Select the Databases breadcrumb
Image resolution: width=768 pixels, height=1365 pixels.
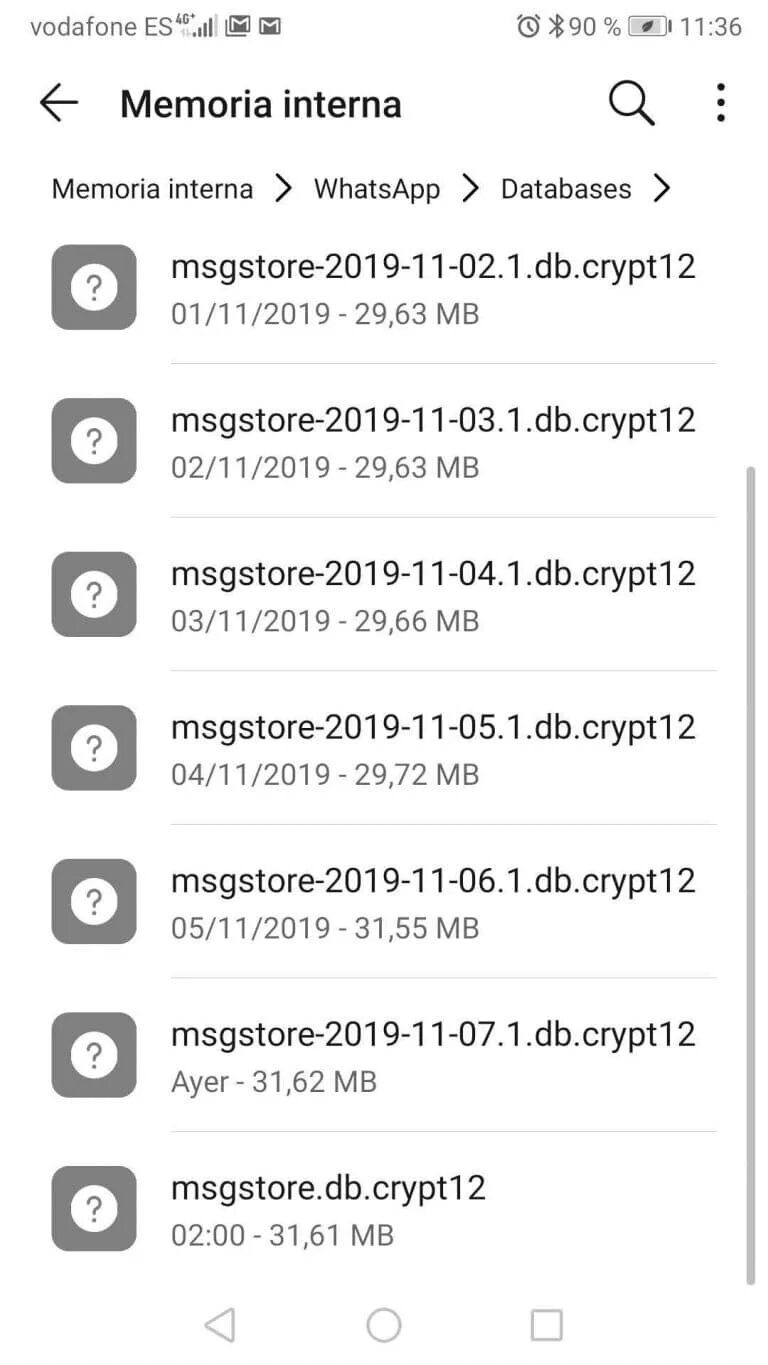pyautogui.click(x=566, y=189)
